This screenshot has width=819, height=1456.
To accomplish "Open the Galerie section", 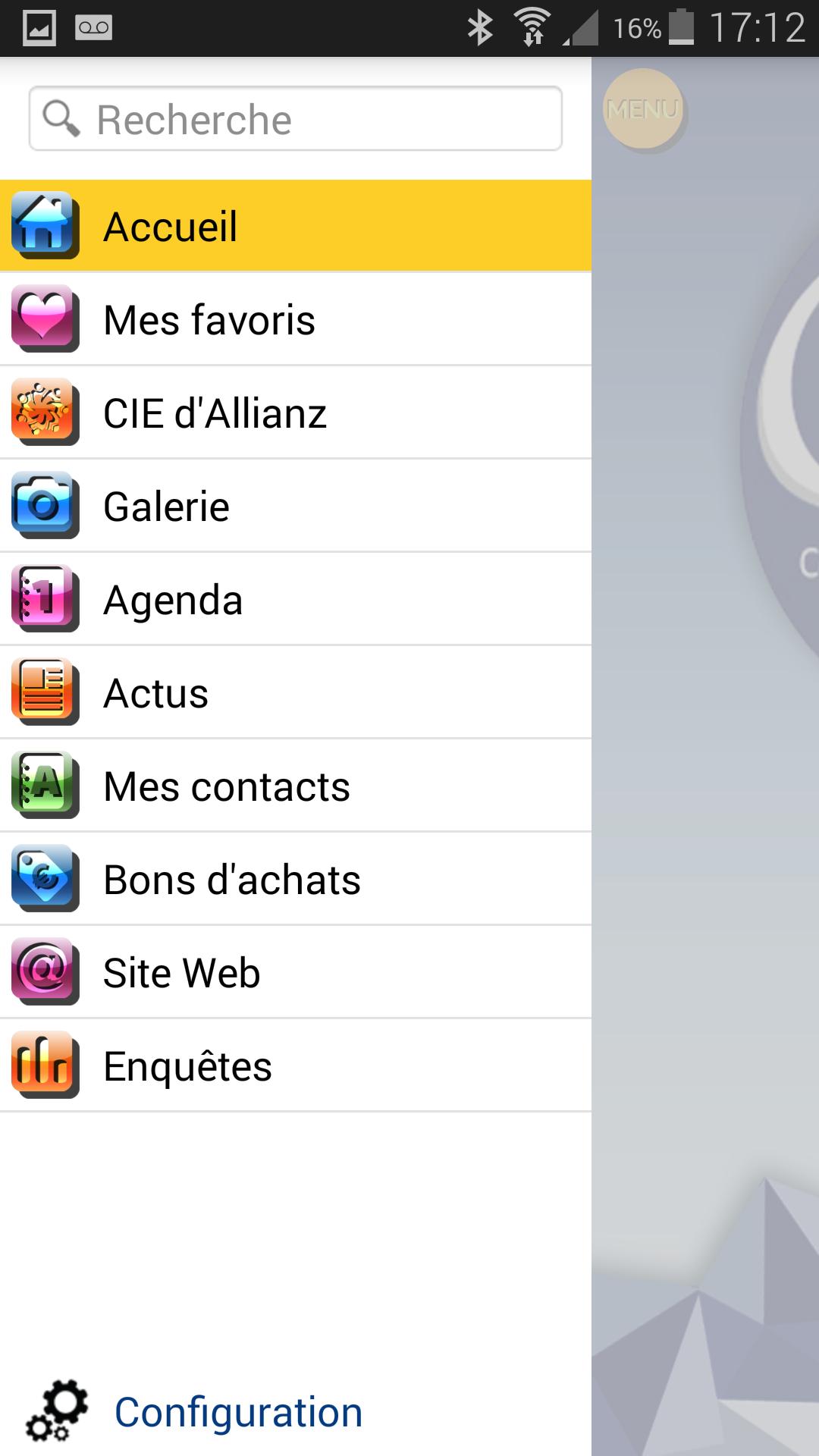I will tap(295, 506).
